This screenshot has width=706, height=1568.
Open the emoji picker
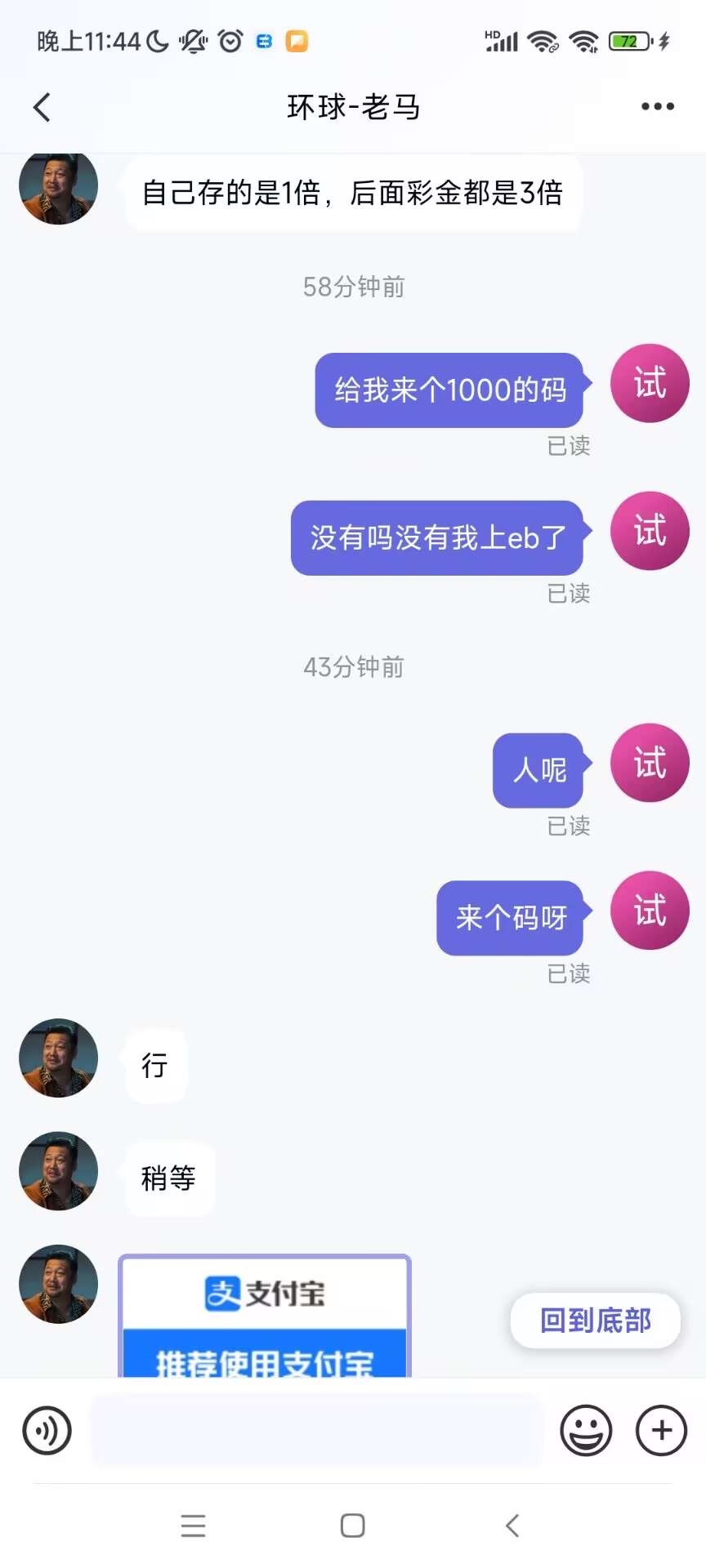[x=586, y=1430]
